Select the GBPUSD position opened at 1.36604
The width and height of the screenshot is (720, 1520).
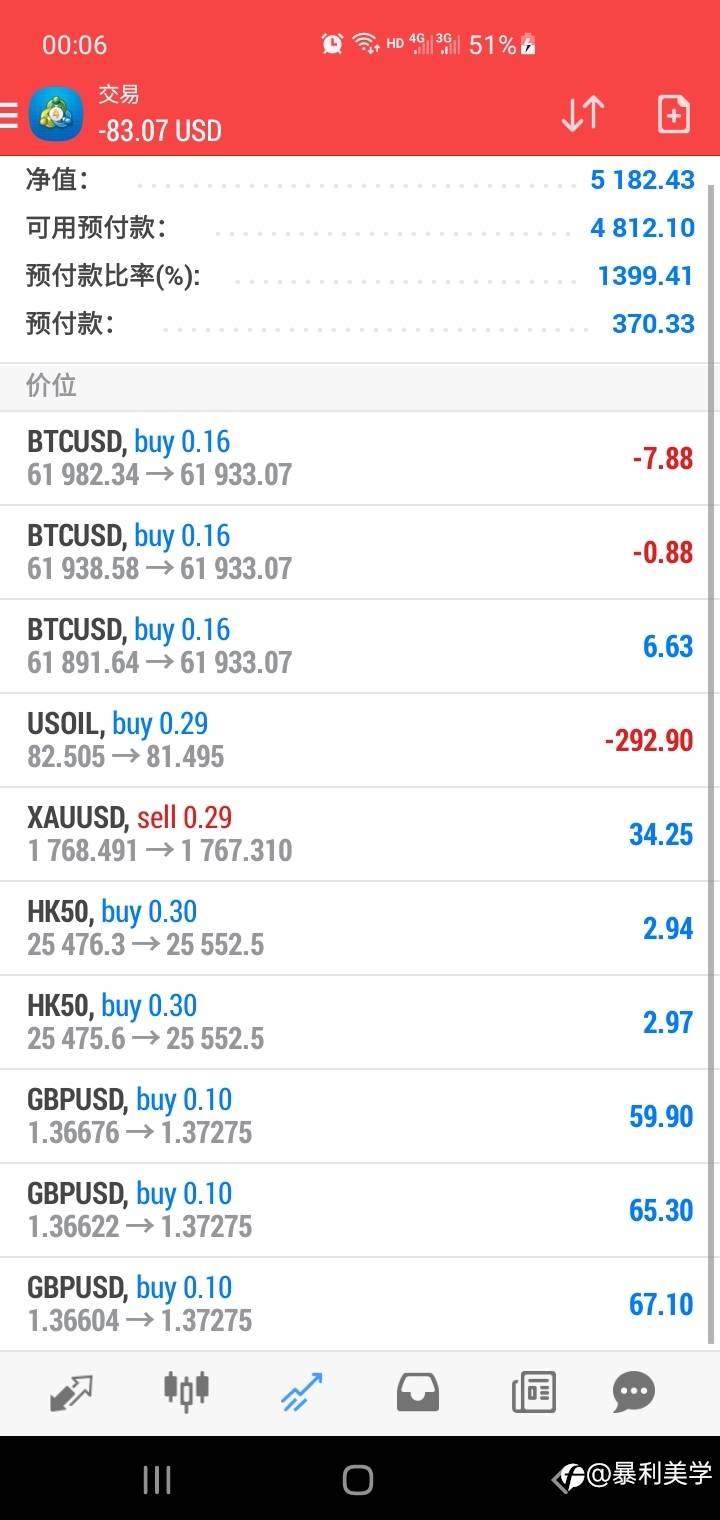360,1304
